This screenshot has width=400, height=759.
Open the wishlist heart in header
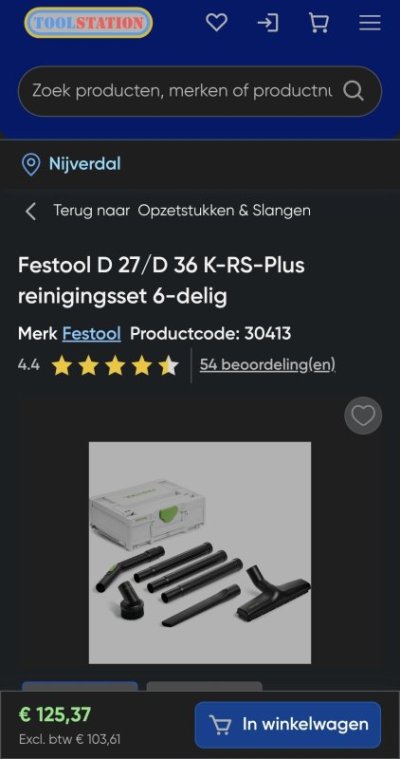tap(216, 23)
